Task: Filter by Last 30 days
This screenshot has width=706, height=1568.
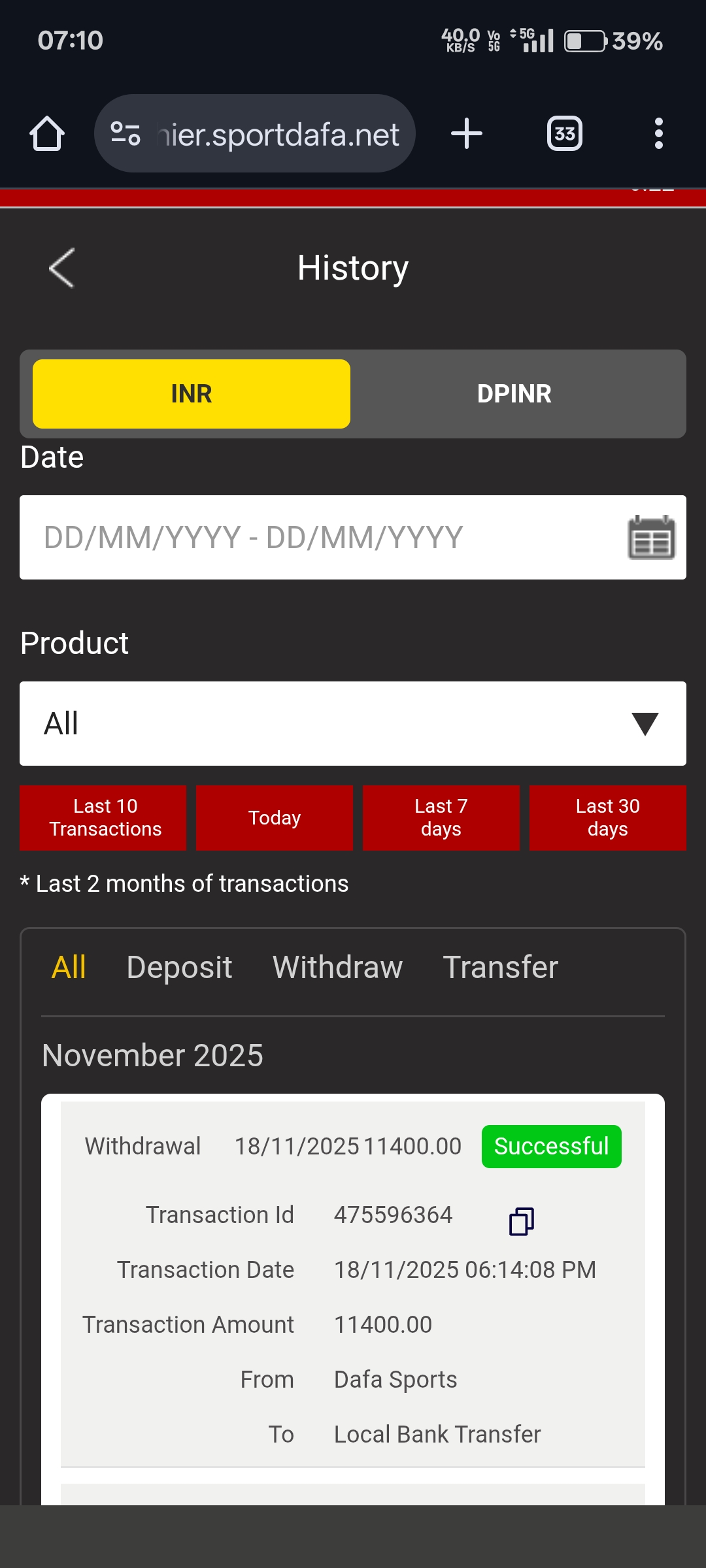Action: [608, 818]
